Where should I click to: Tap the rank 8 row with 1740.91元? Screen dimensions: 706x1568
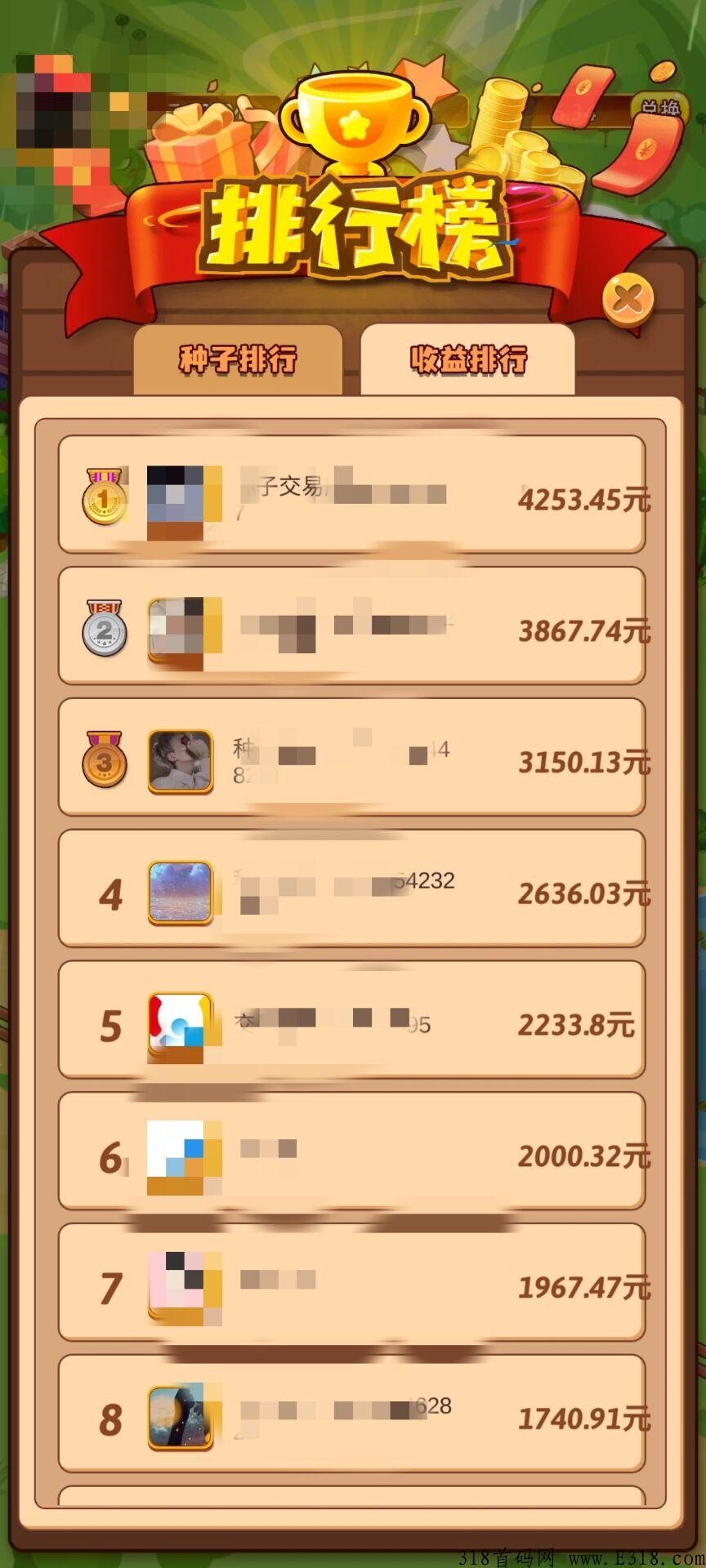[x=351, y=1414]
